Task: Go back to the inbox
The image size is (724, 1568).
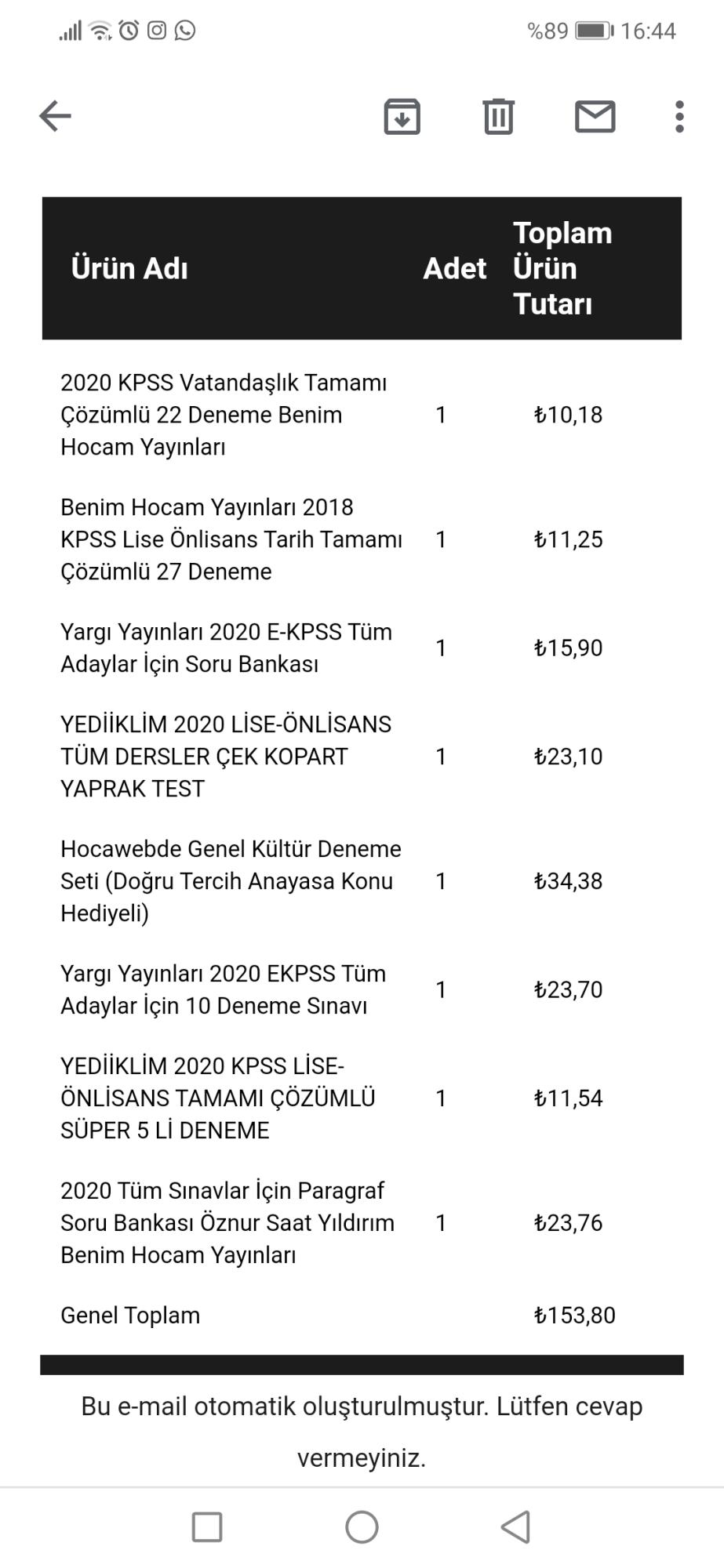Action: (55, 116)
